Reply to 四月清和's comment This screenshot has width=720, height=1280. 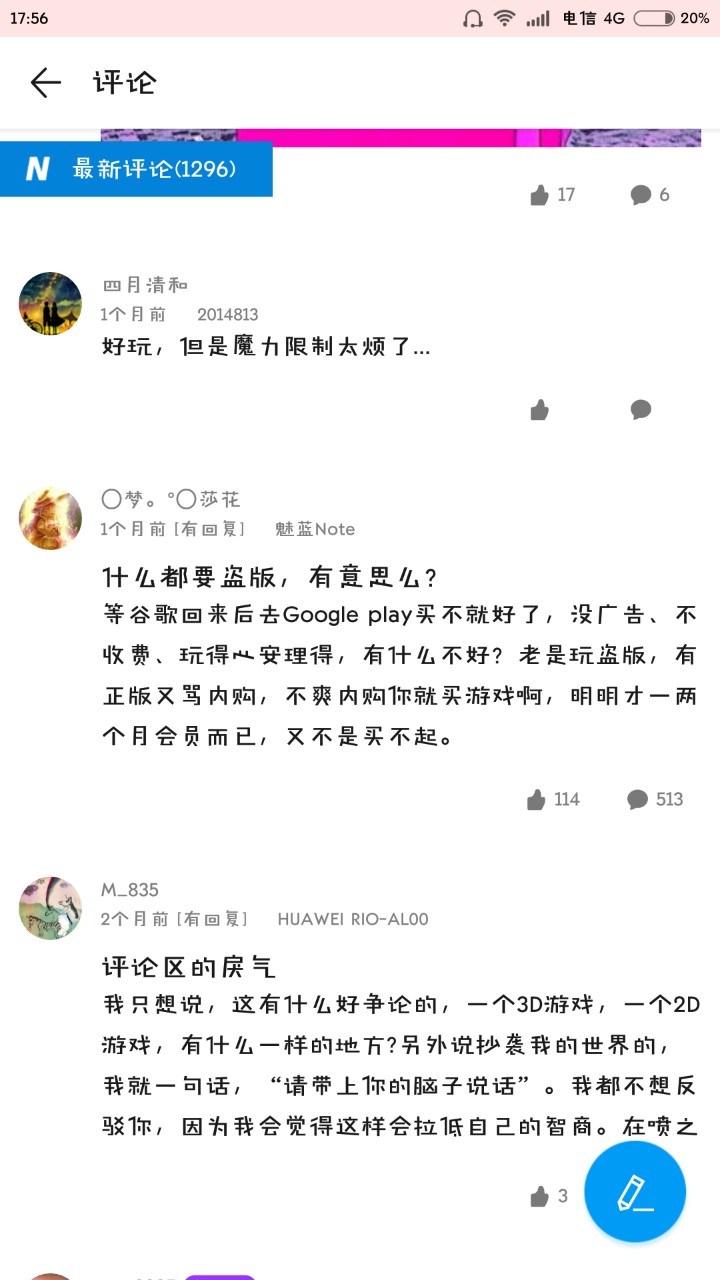coord(641,409)
